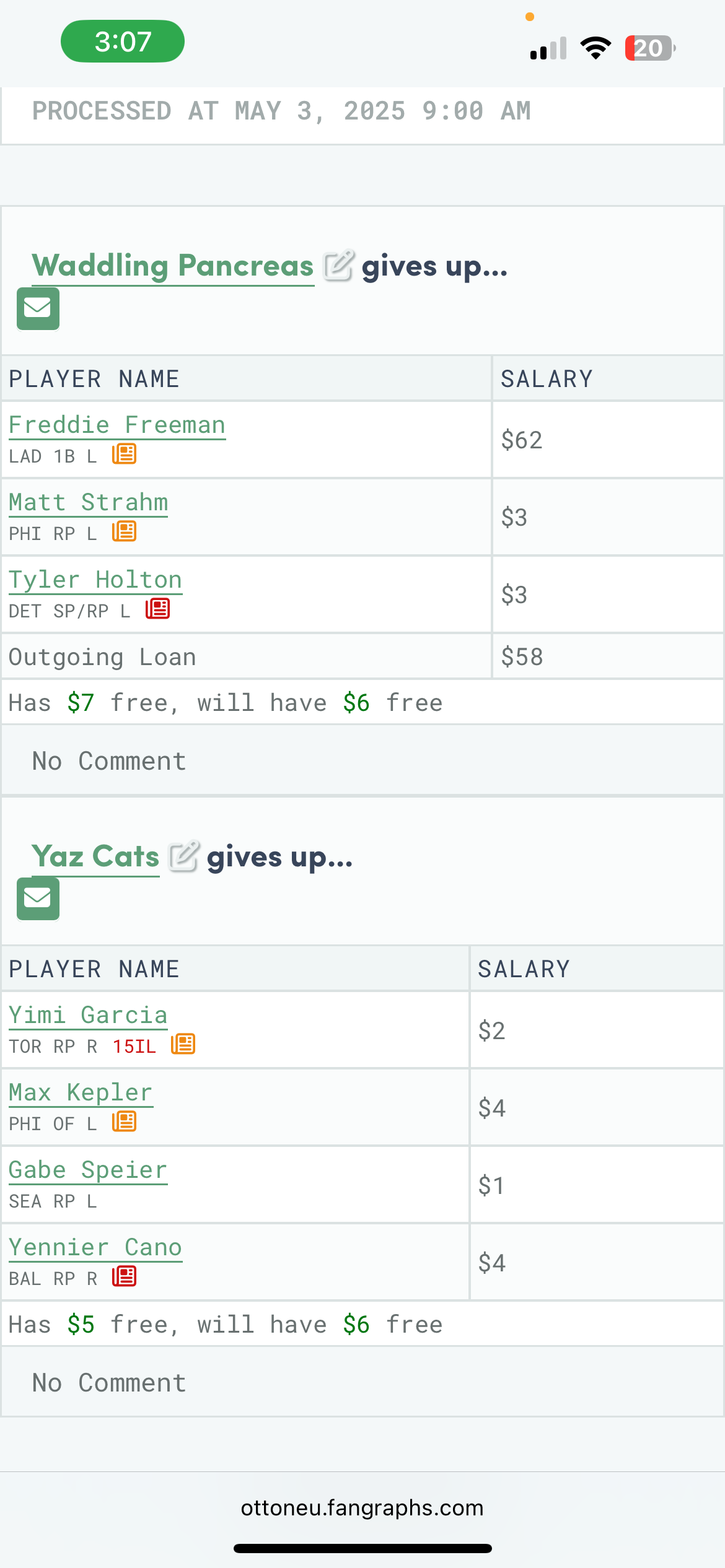
Task: Open Yennier Cano's player page
Action: click(x=95, y=1248)
